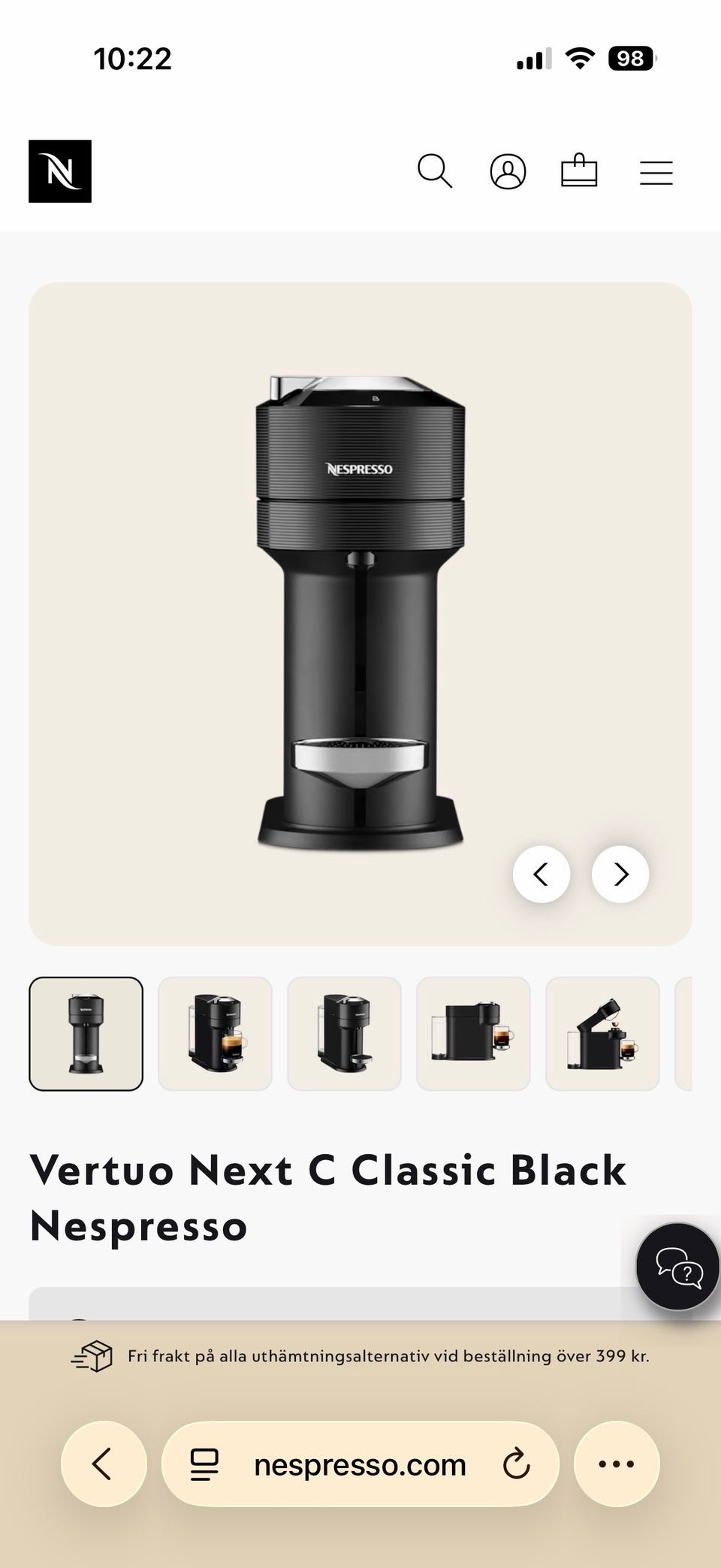This screenshot has height=1568, width=721.
Task: Select the third product thumbnail
Action: [344, 1033]
